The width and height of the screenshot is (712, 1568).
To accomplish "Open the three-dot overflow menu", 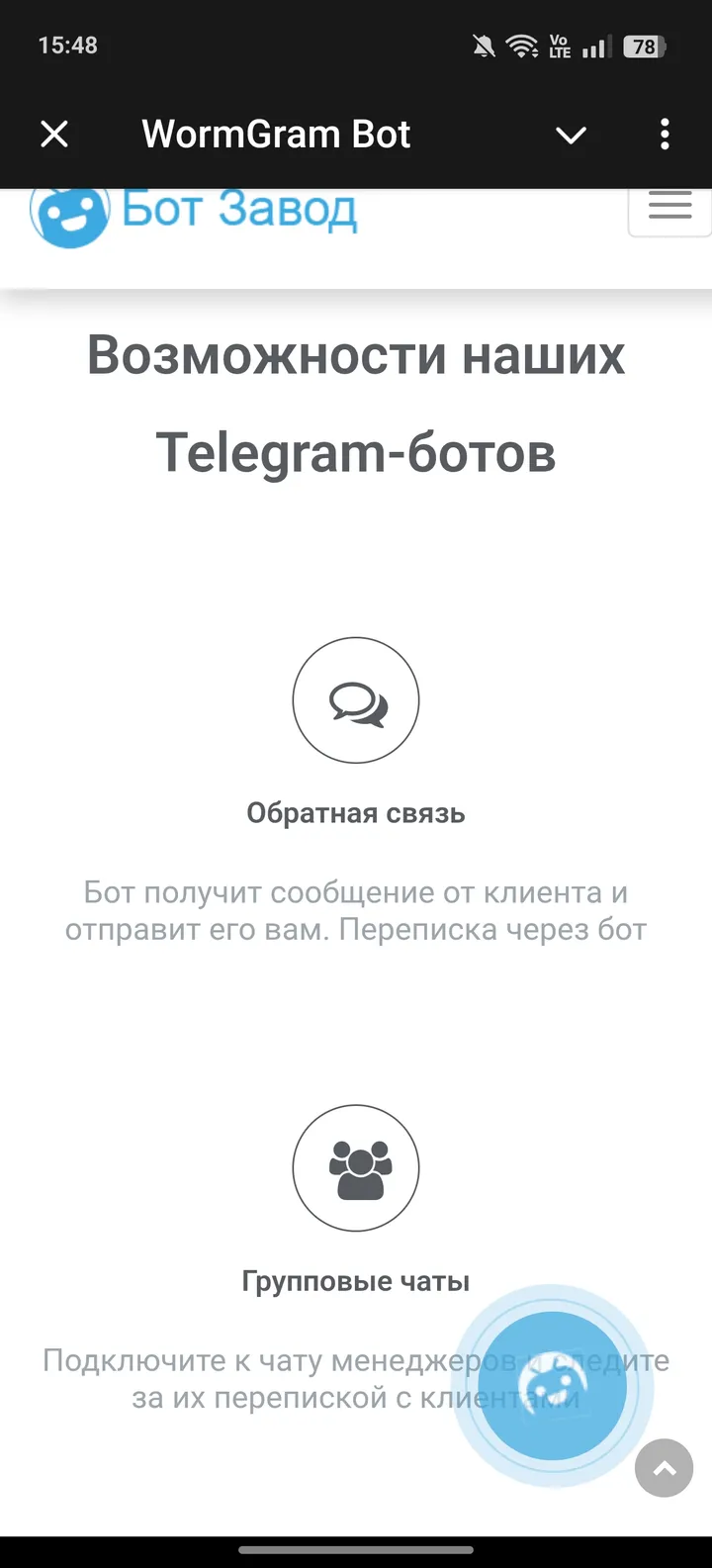I will pos(665,134).
